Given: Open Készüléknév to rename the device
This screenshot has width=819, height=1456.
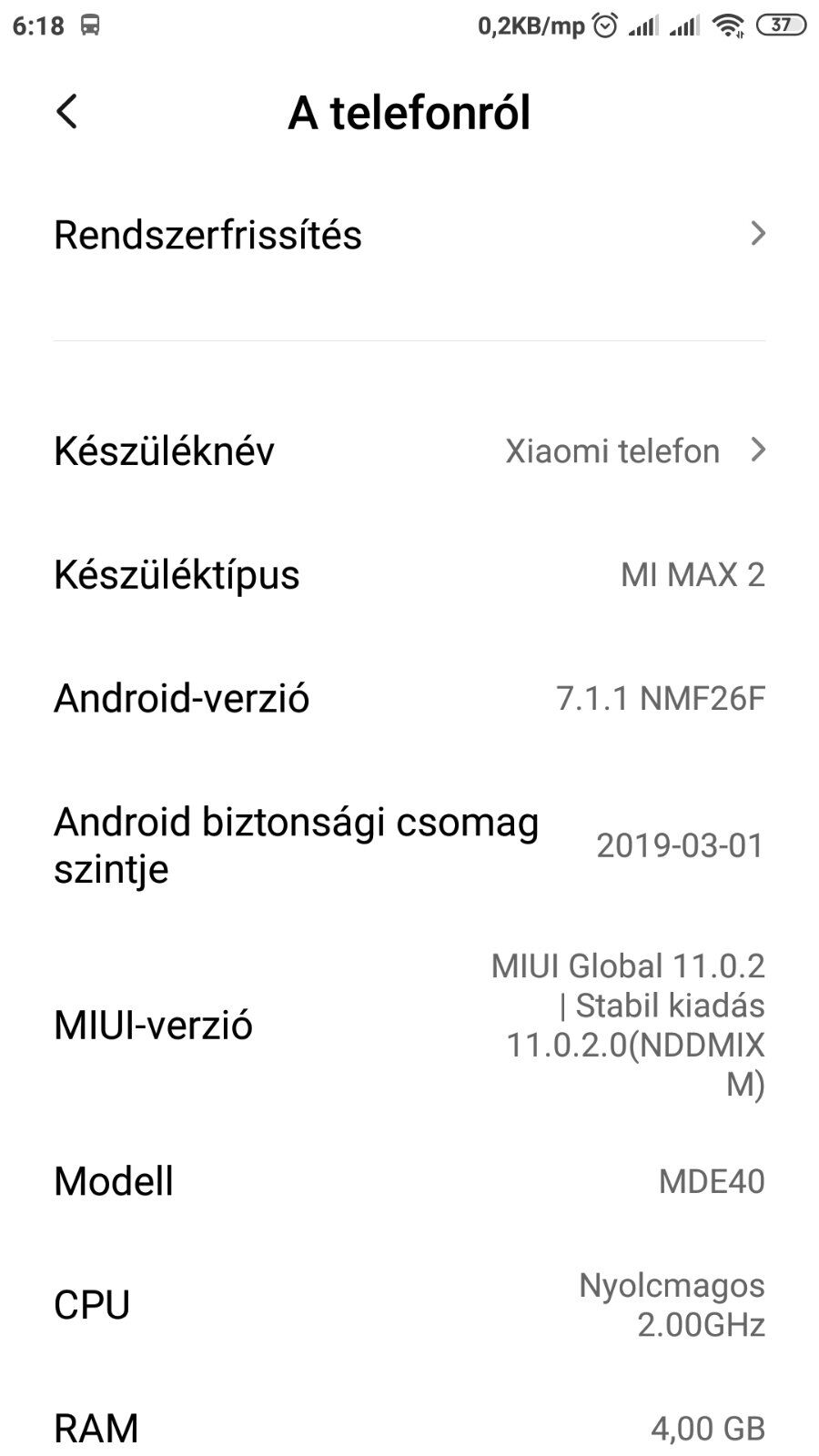Looking at the screenshot, I should [409, 450].
